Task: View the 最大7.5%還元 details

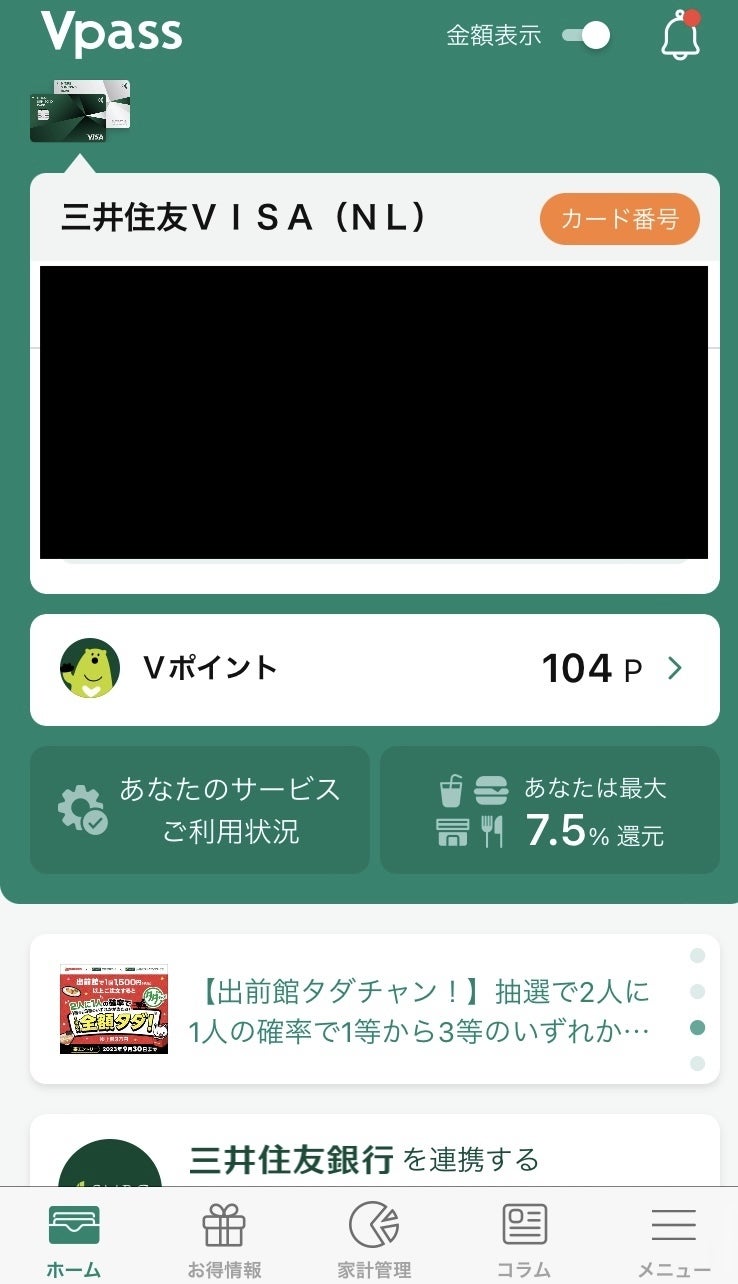Action: 550,810
